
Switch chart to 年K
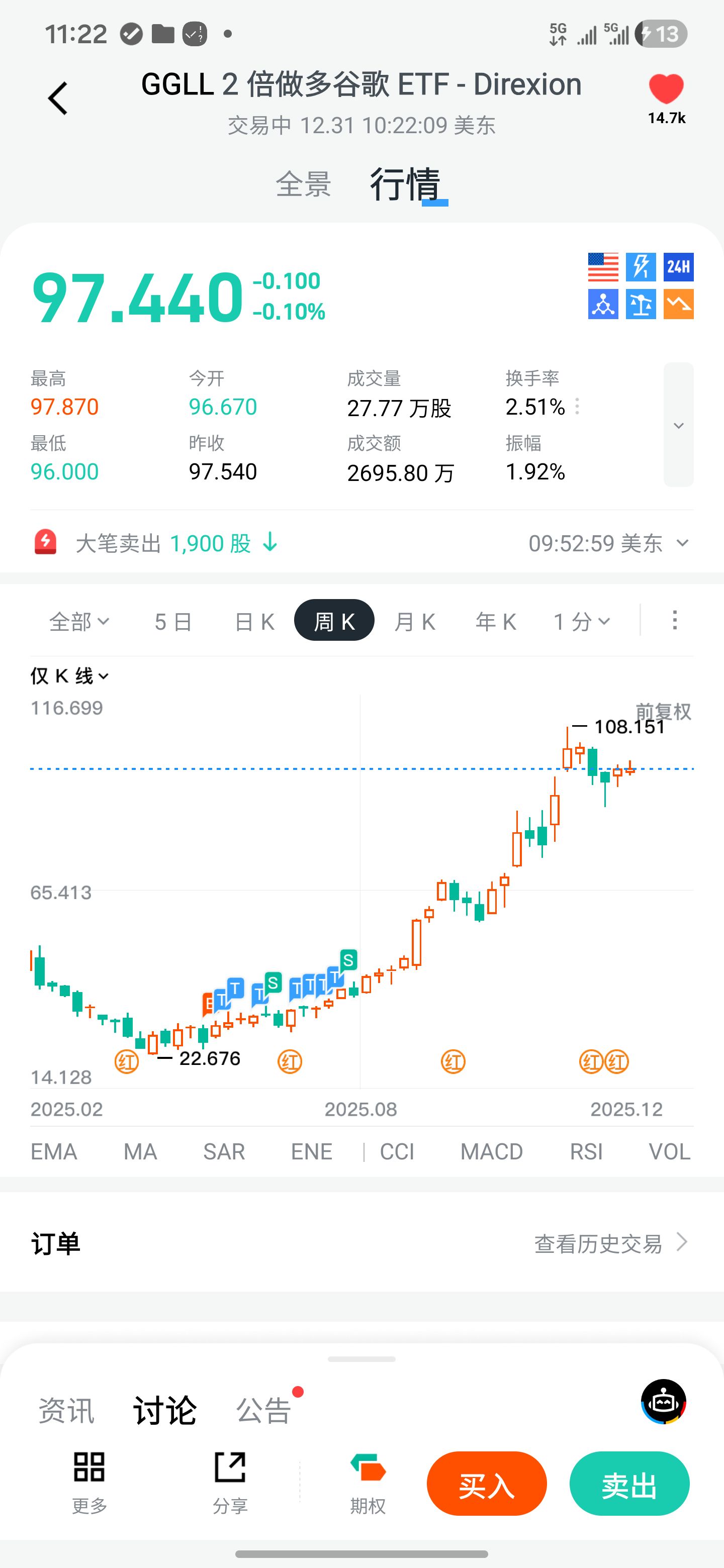coord(496,622)
